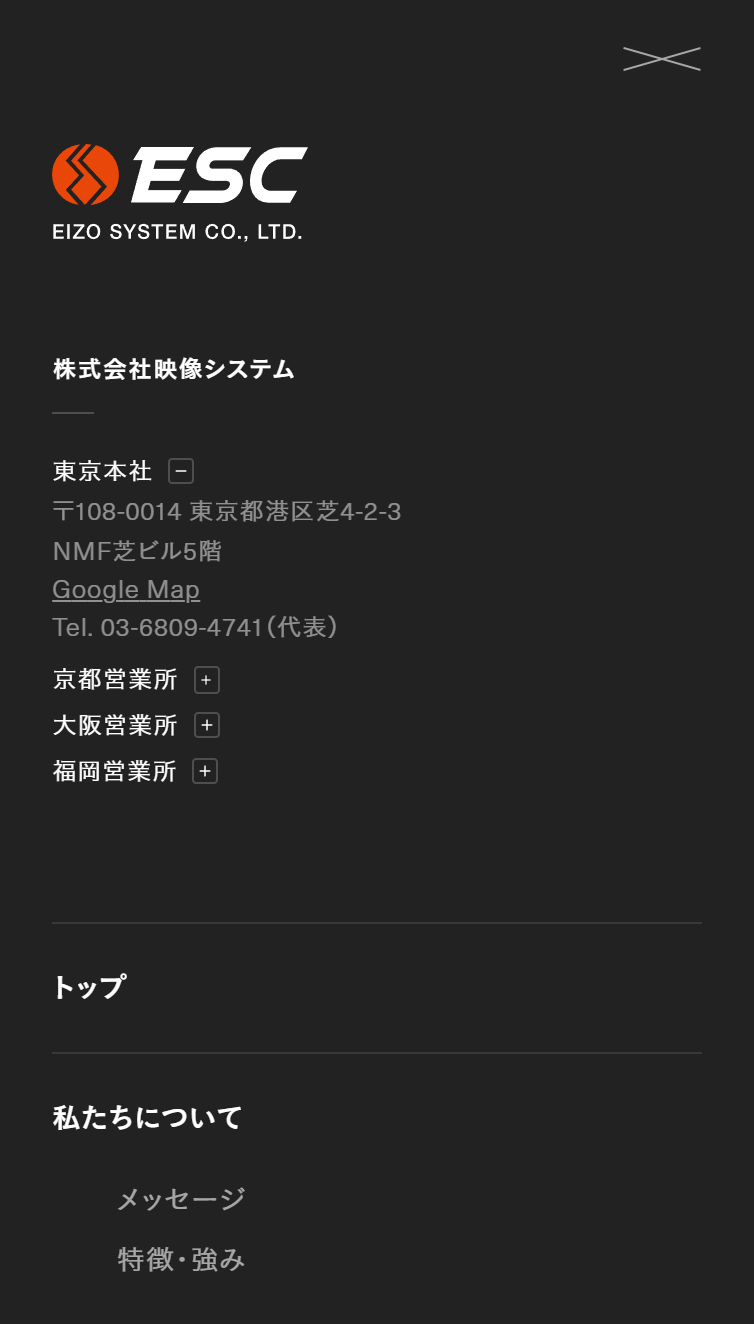This screenshot has width=754, height=1324.
Task: Expand the 京都営業所 details
Action: click(x=207, y=680)
